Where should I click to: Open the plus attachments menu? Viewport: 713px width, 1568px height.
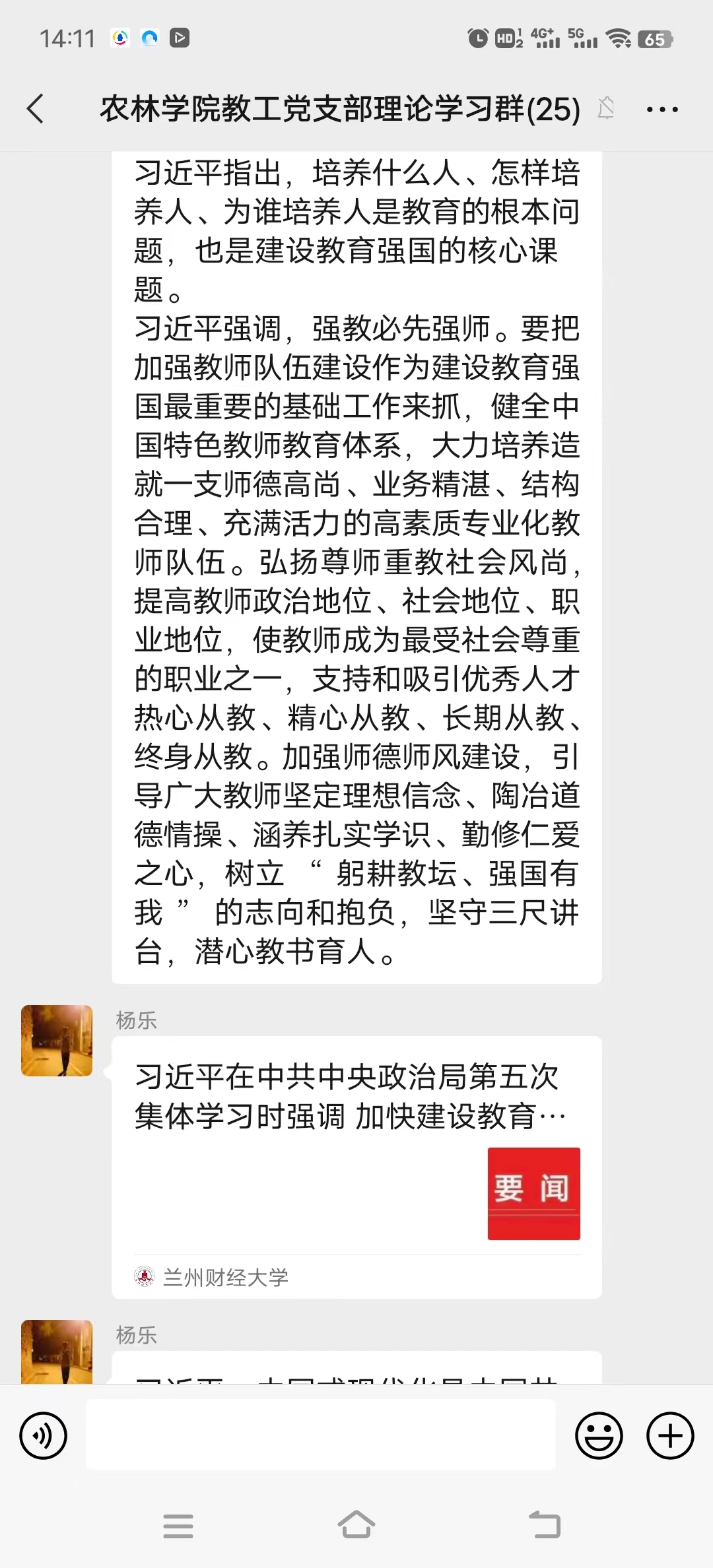click(x=670, y=1435)
